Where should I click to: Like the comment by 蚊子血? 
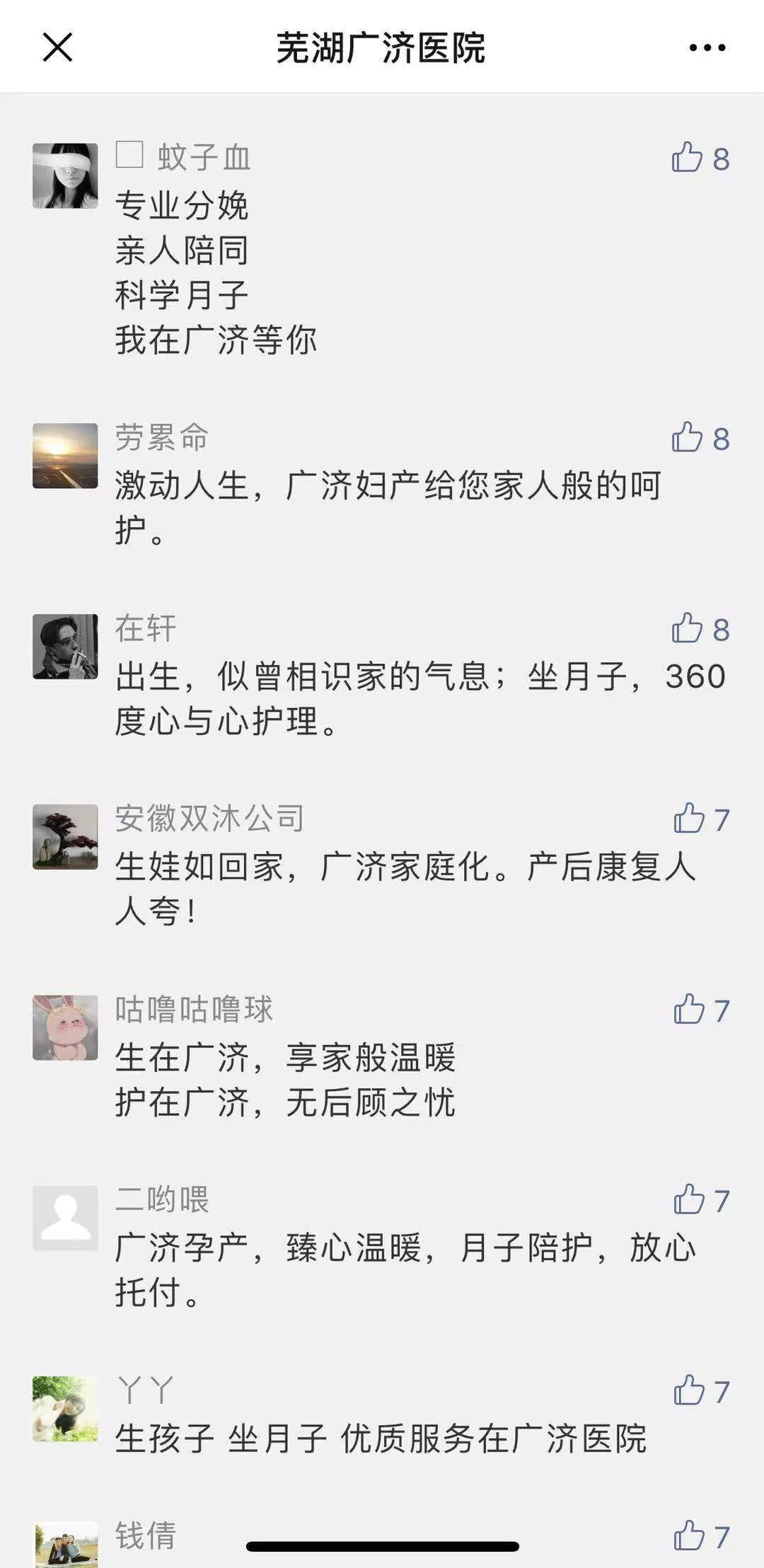click(x=687, y=157)
